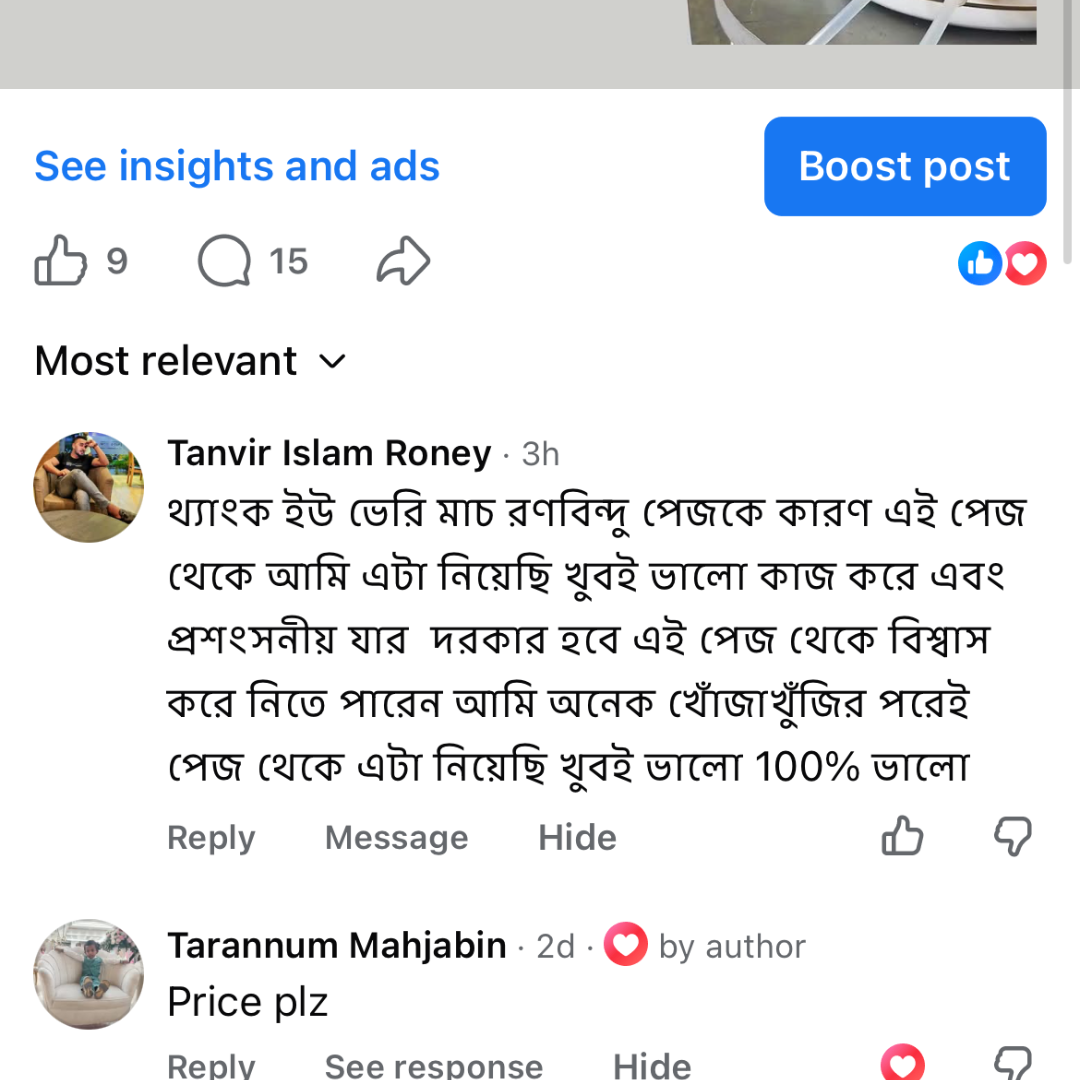This screenshot has width=1080, height=1080.
Task: Message Tanvir Islam Roney
Action: point(396,837)
